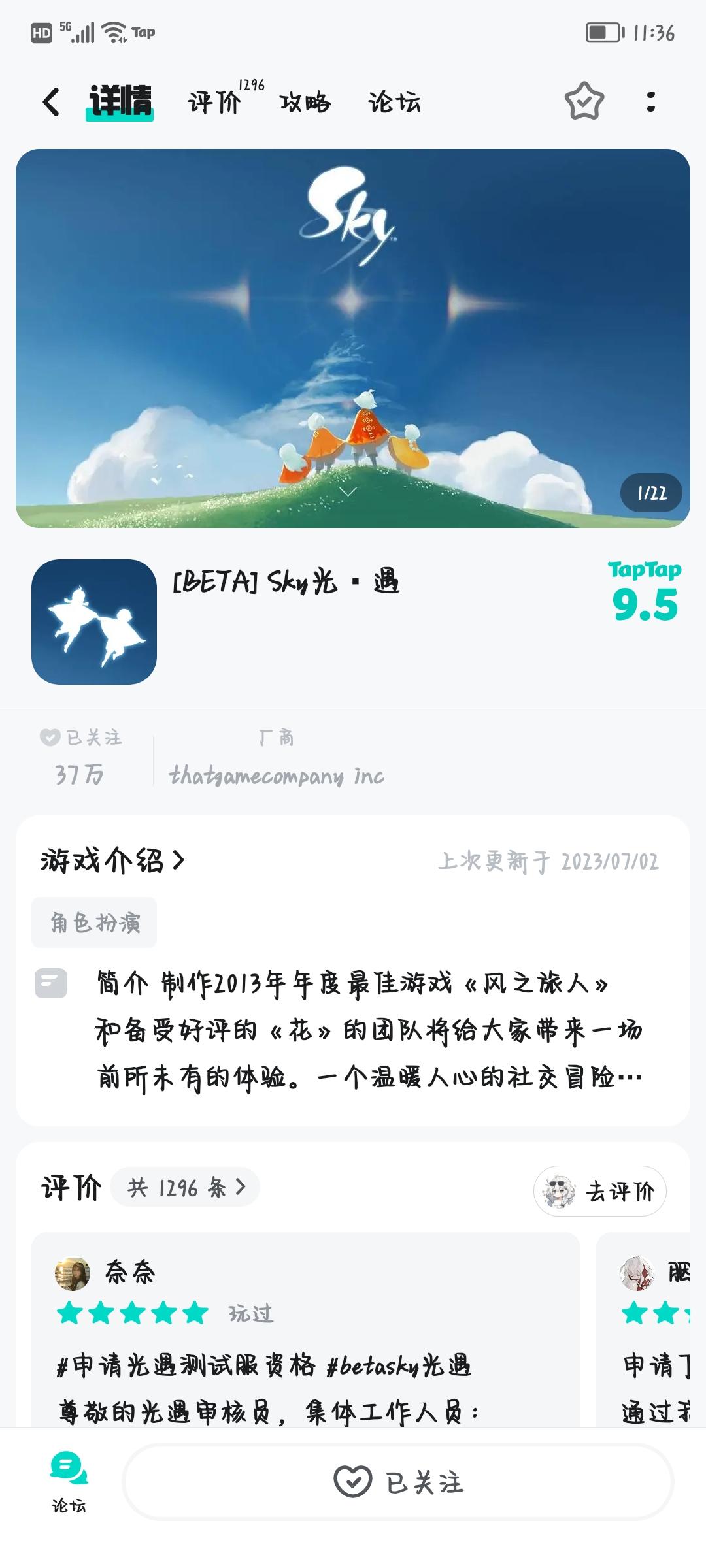Viewport: 706px width, 1568px height.
Task: Expand all reviews via 共 1296 条 arrow
Action: pos(185,1189)
